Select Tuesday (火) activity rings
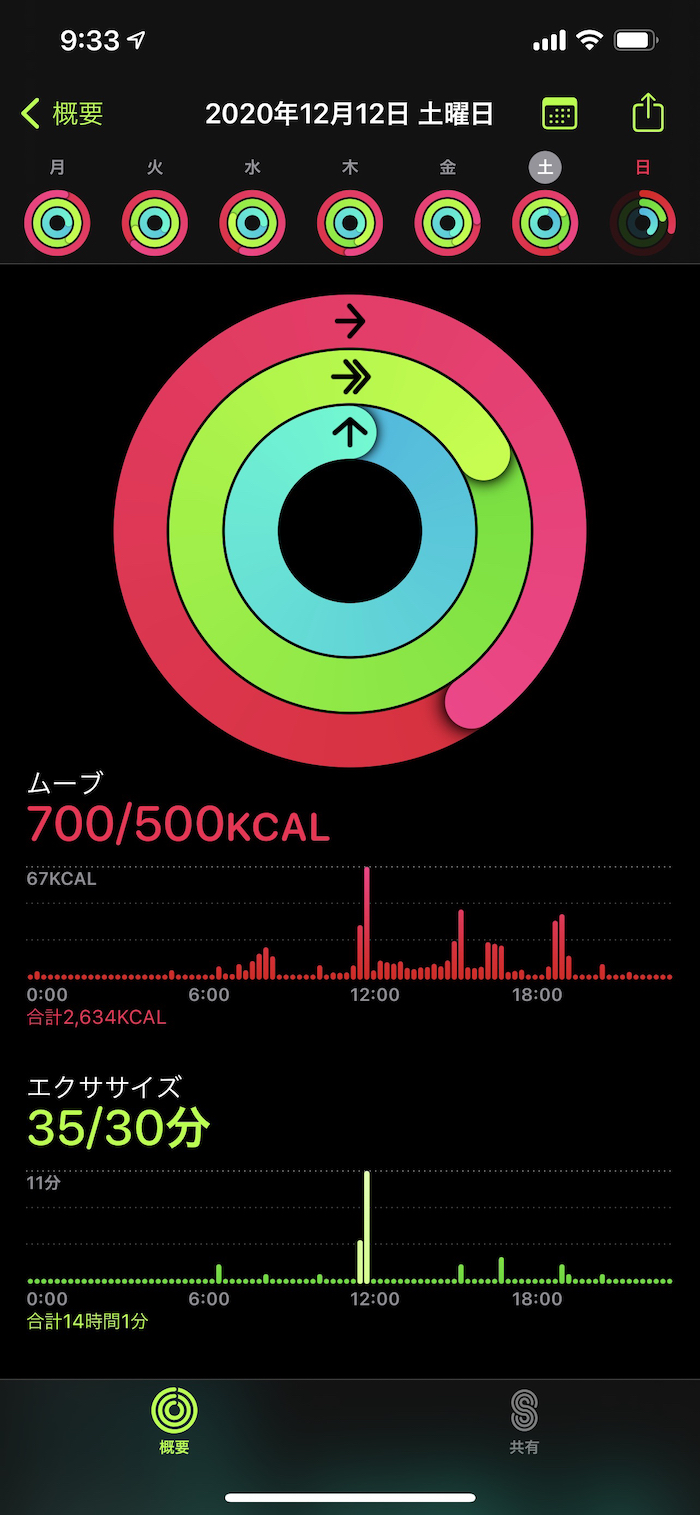The height and width of the screenshot is (1515, 700). point(155,222)
